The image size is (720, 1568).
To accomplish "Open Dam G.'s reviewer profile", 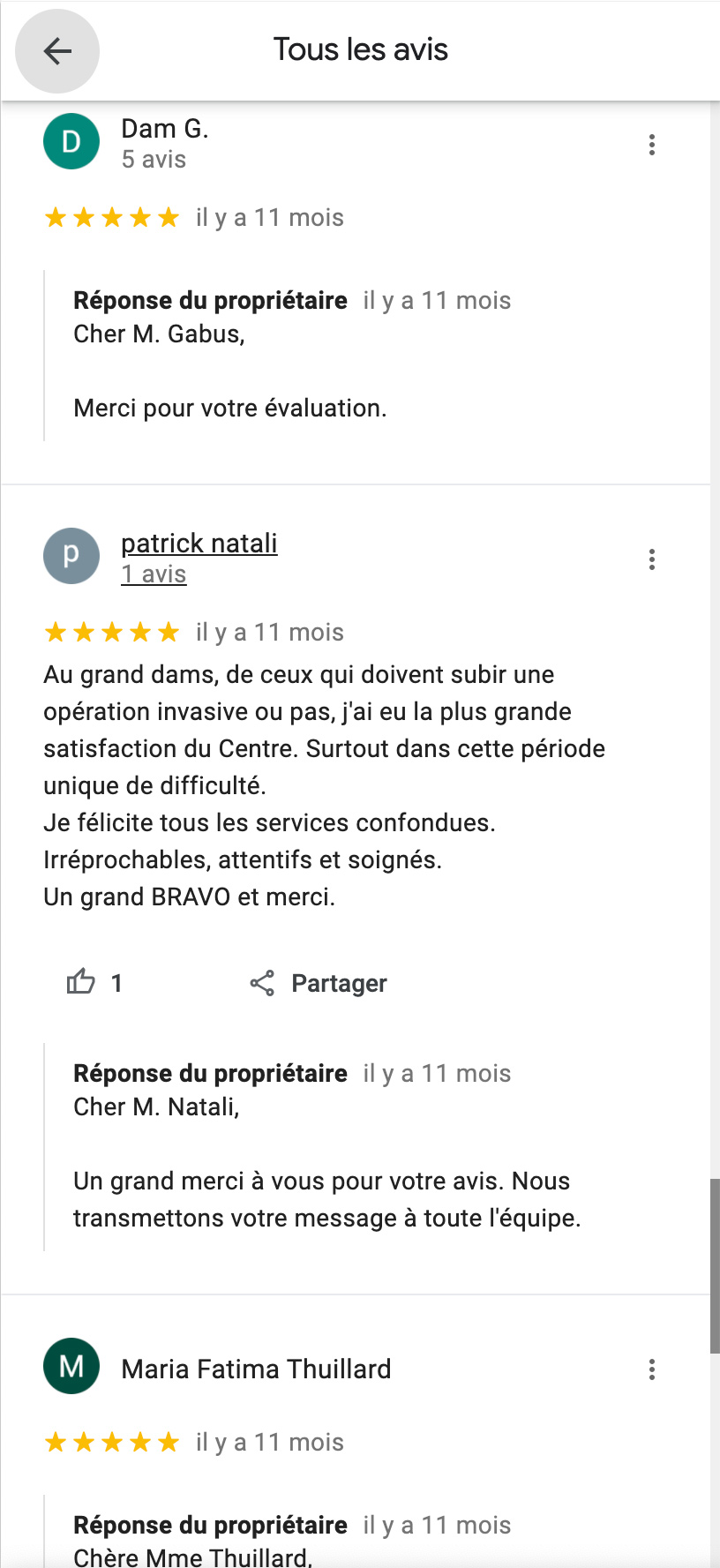I will [164, 130].
